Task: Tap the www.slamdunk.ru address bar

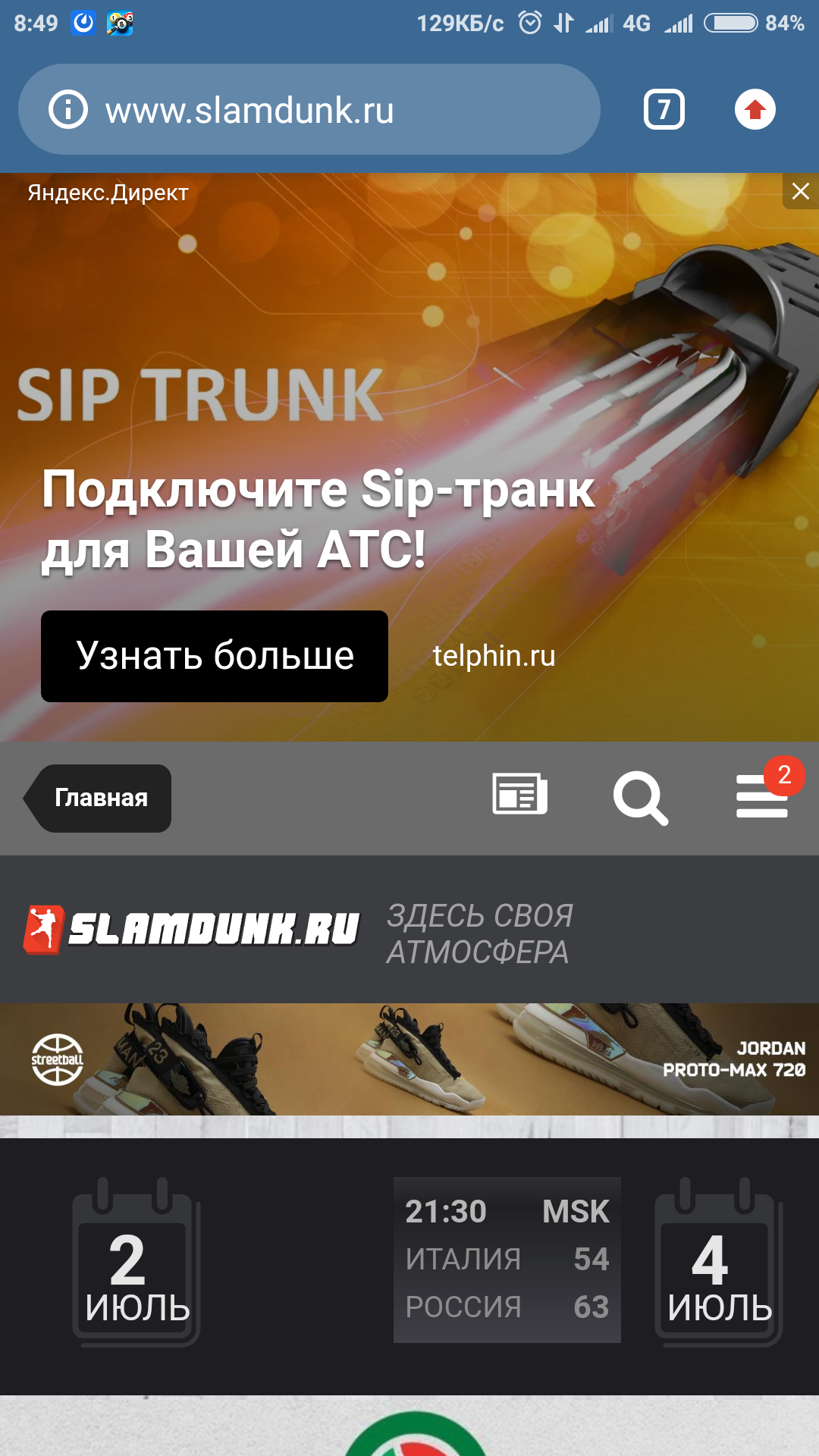Action: (x=309, y=110)
